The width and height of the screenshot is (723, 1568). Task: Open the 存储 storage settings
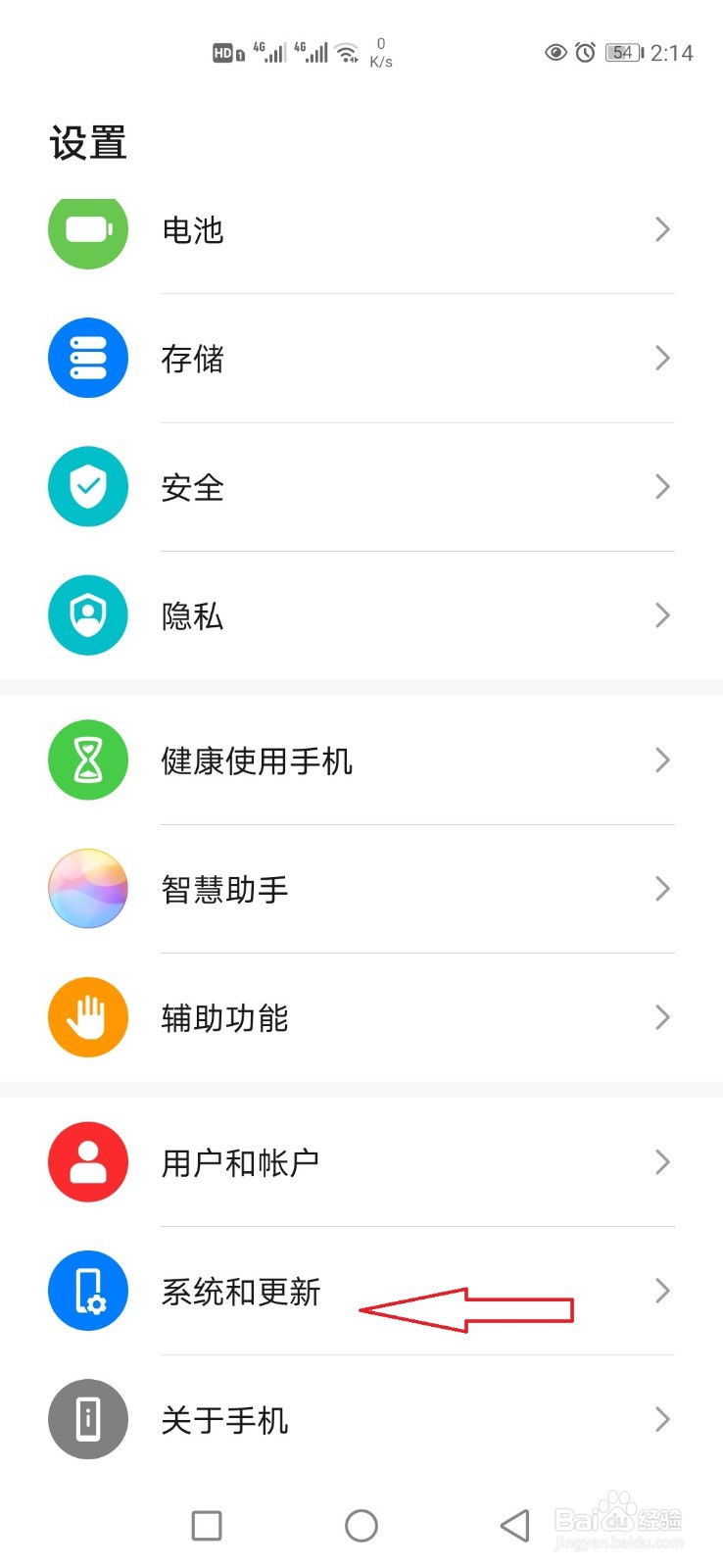361,358
